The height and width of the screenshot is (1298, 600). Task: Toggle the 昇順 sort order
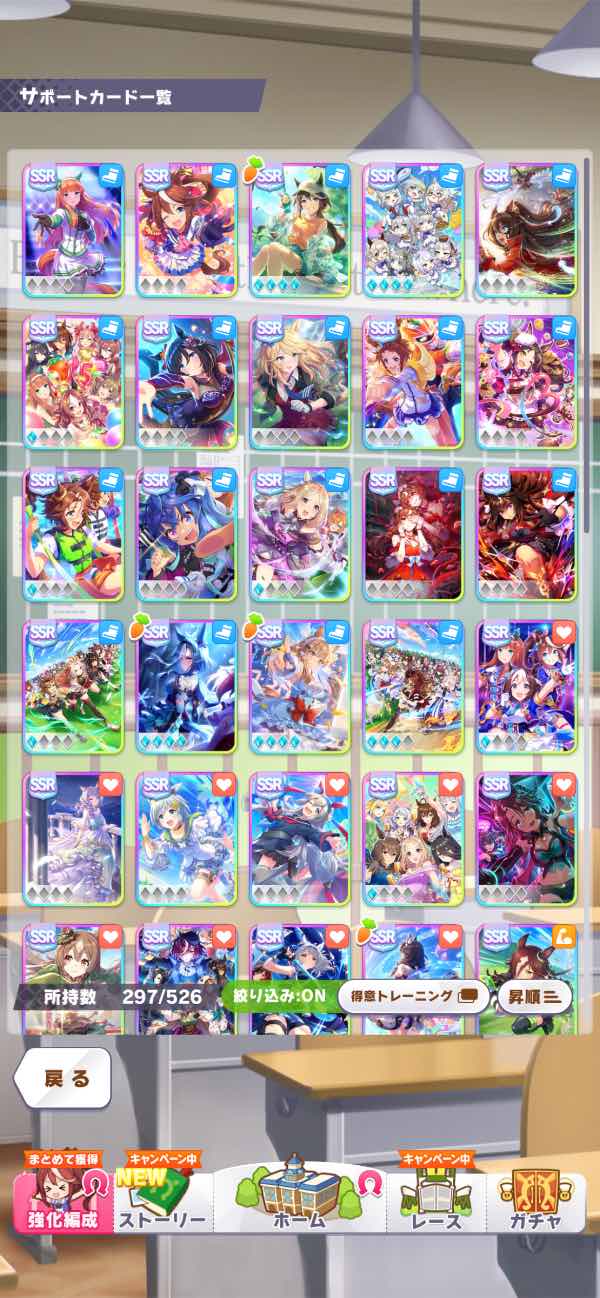pyautogui.click(x=536, y=996)
